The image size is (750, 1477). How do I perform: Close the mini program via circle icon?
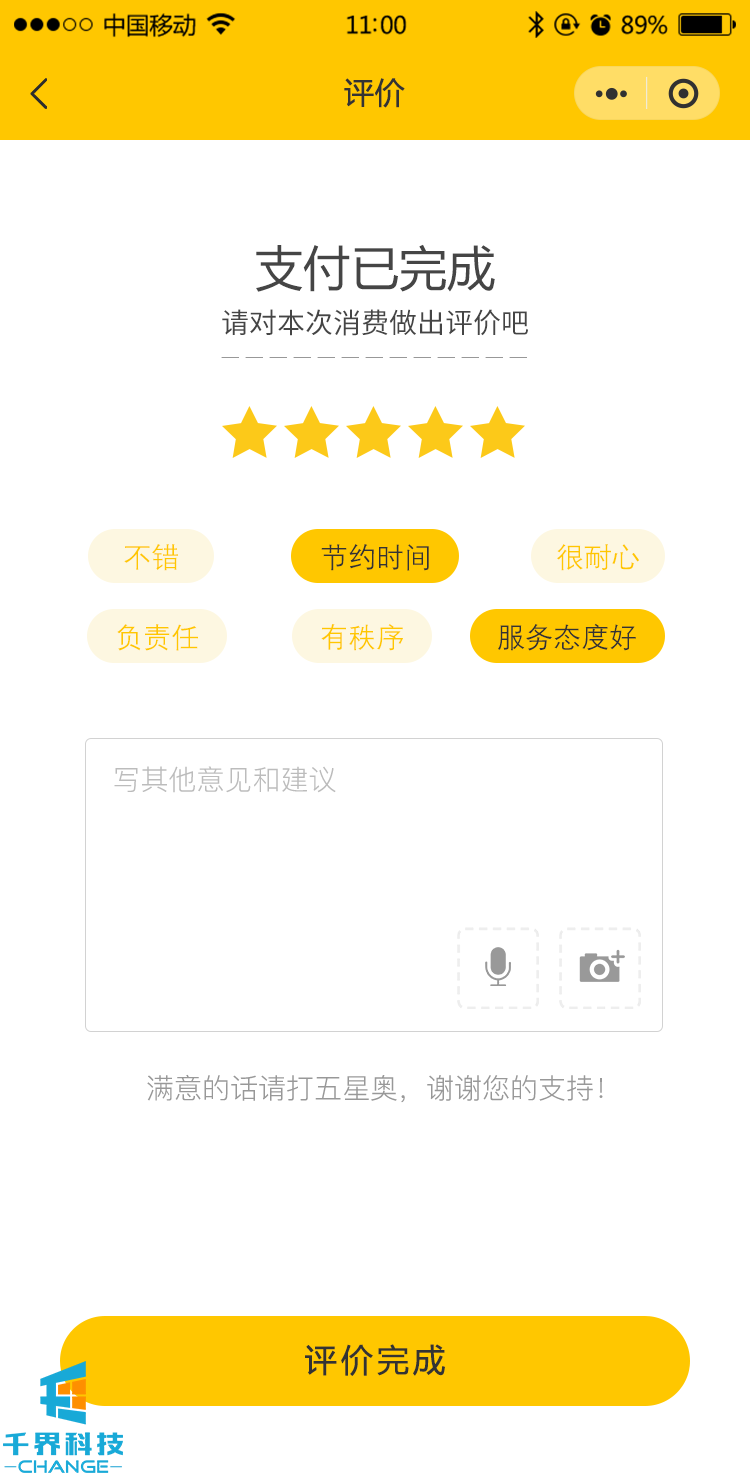click(683, 94)
